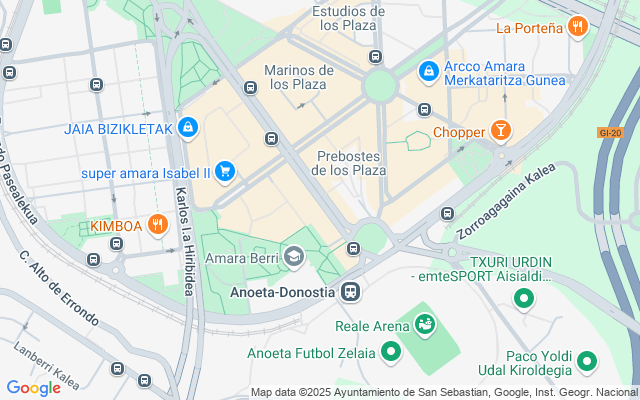Open Paco Yoldi Udal Kiroldegia pin
The image size is (640, 400).
[587, 362]
